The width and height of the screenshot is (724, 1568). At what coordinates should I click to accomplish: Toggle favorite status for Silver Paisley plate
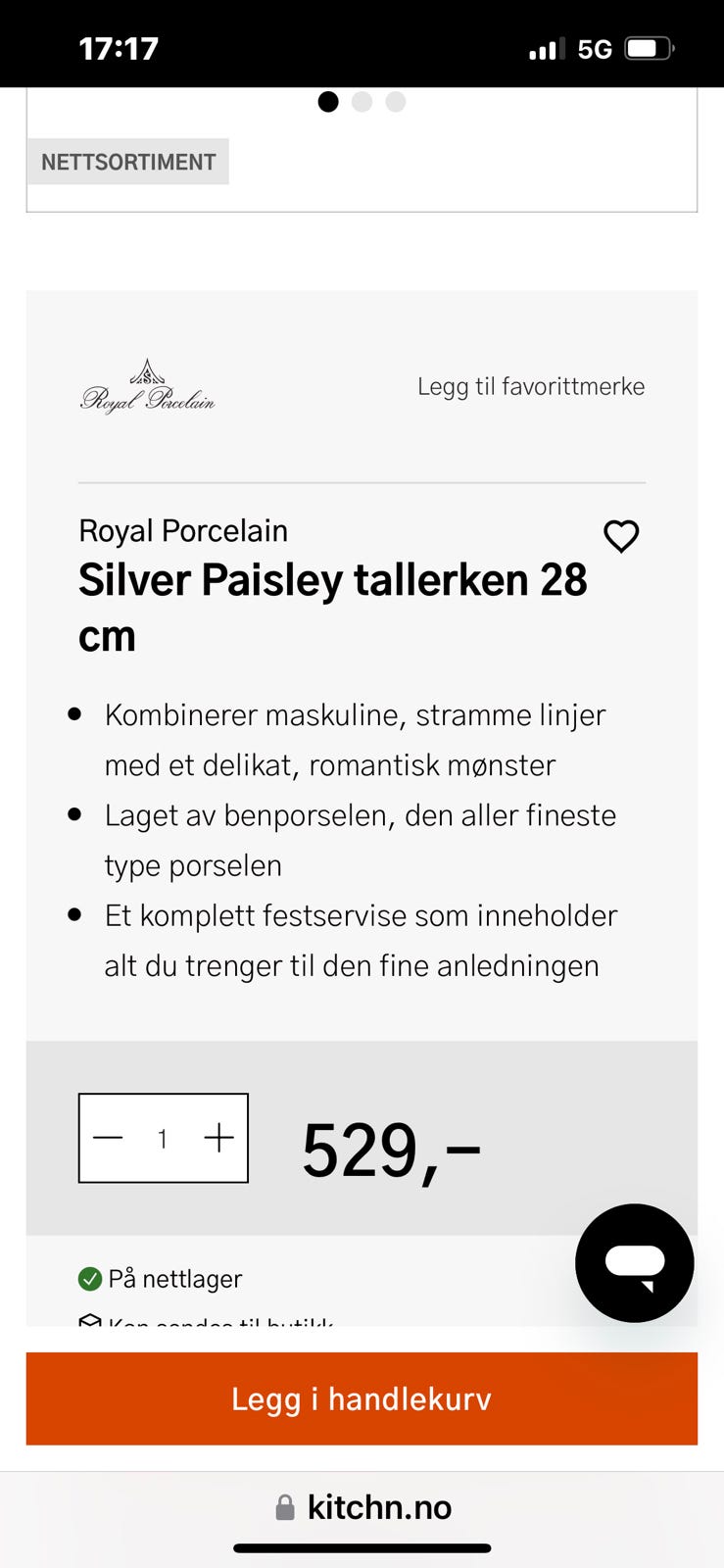(621, 536)
